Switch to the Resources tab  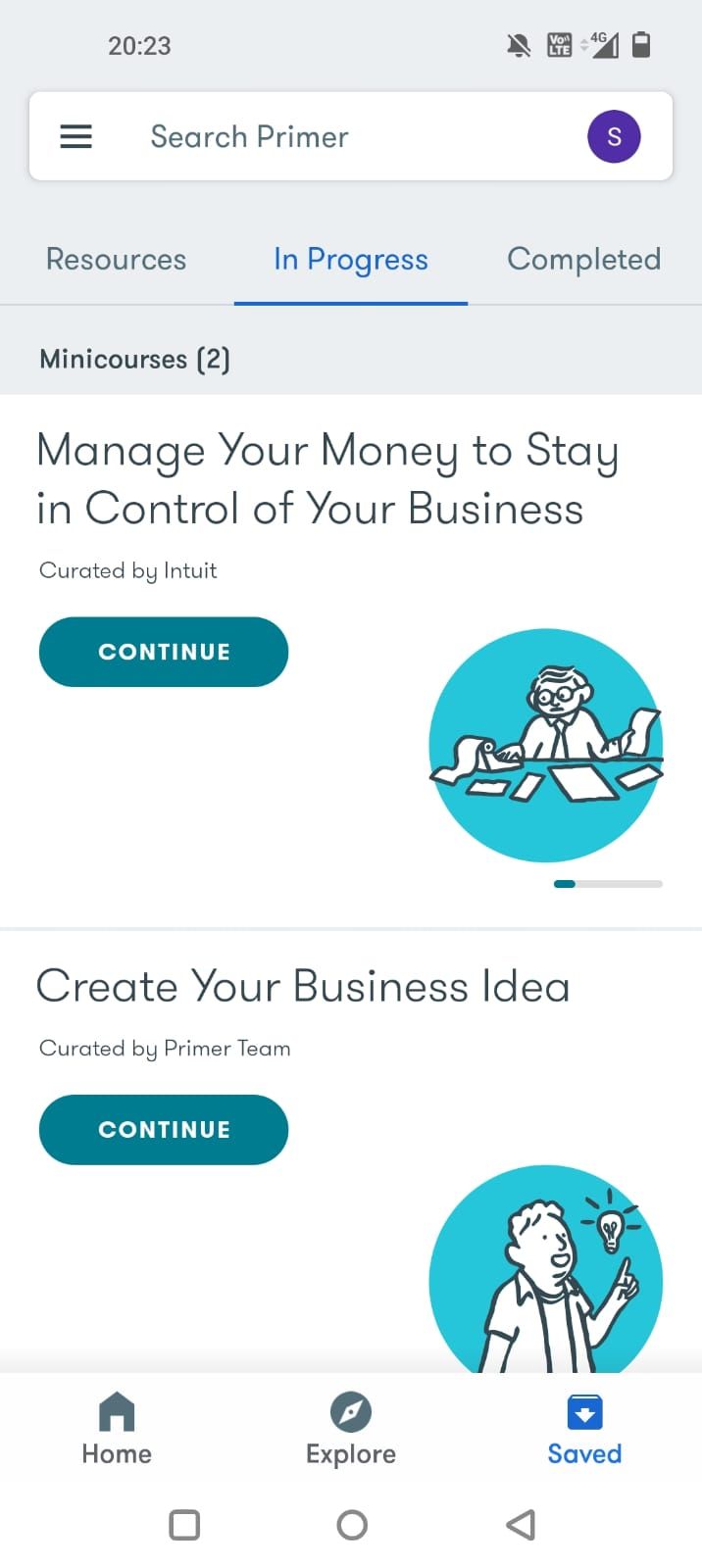tap(116, 260)
